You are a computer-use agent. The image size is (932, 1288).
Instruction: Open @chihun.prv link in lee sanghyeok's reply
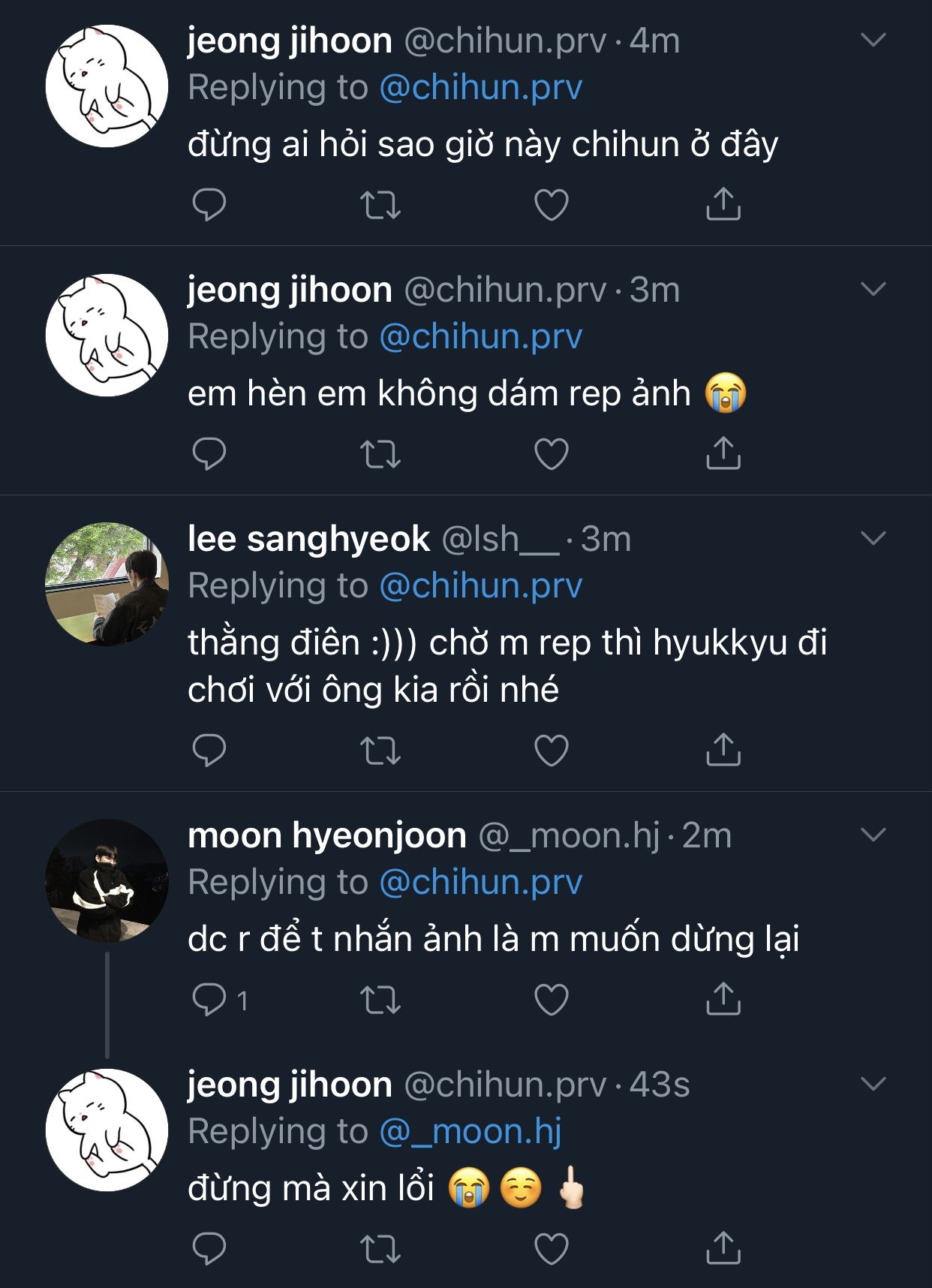pyautogui.click(x=480, y=585)
